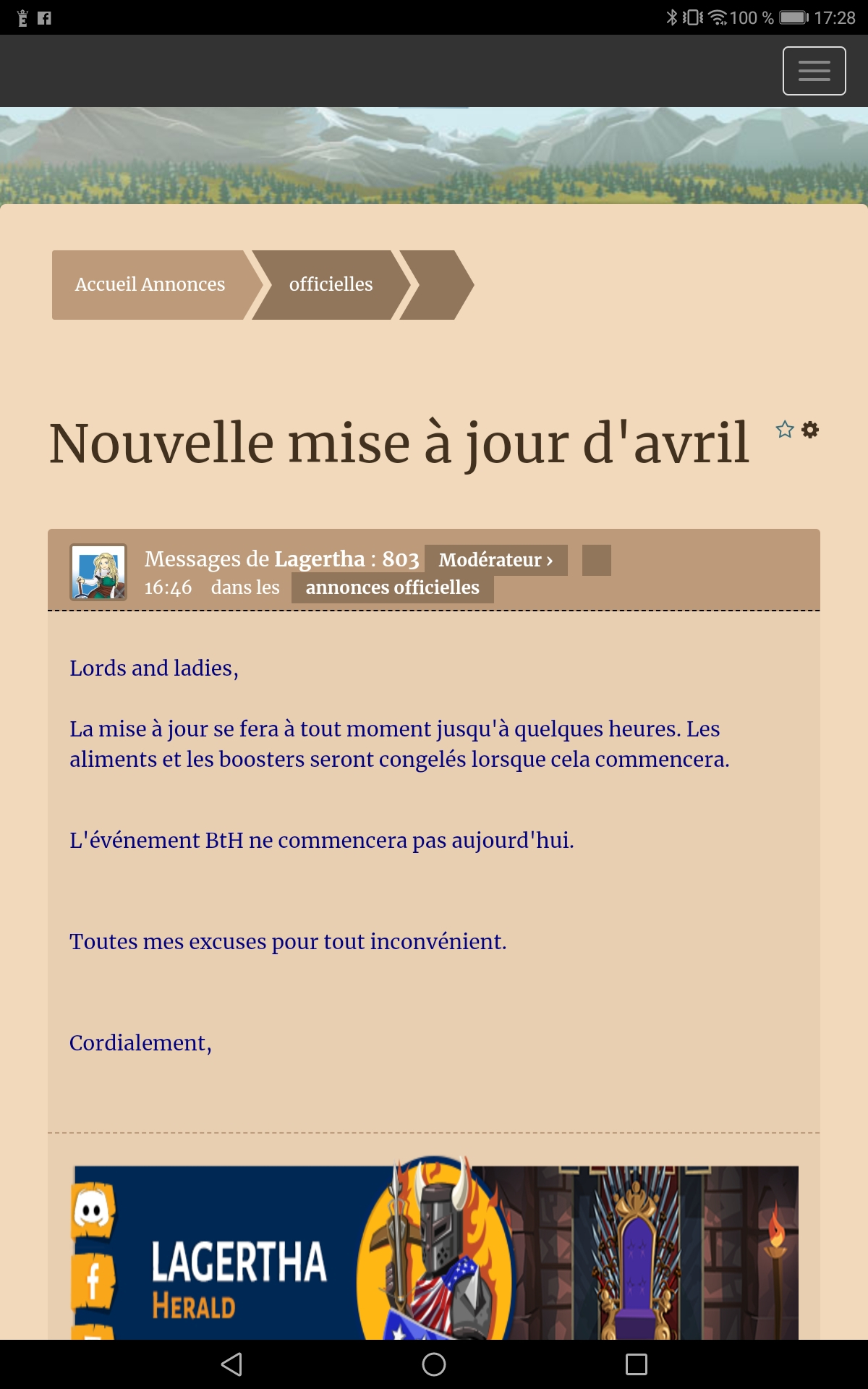Tap the Modérateur role badge
Viewport: 868px width, 1389px height.
[x=495, y=560]
